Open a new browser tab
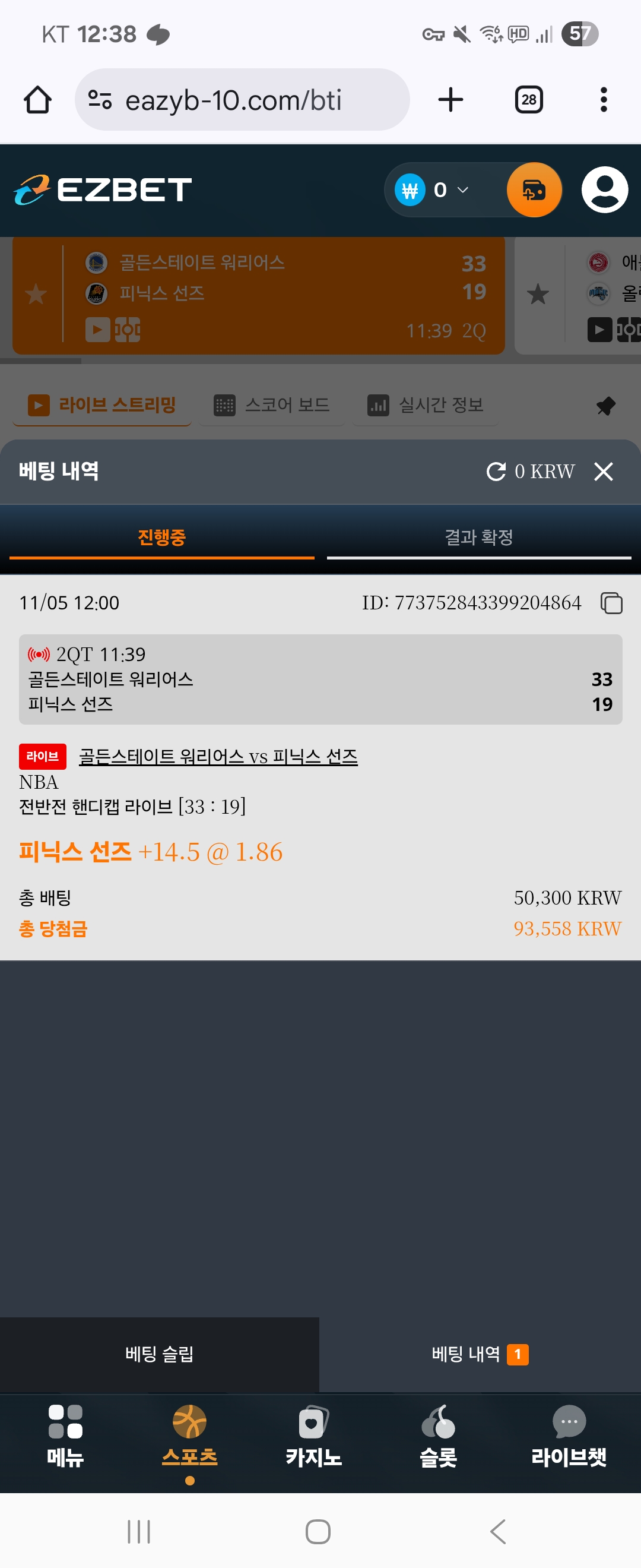 tap(450, 100)
